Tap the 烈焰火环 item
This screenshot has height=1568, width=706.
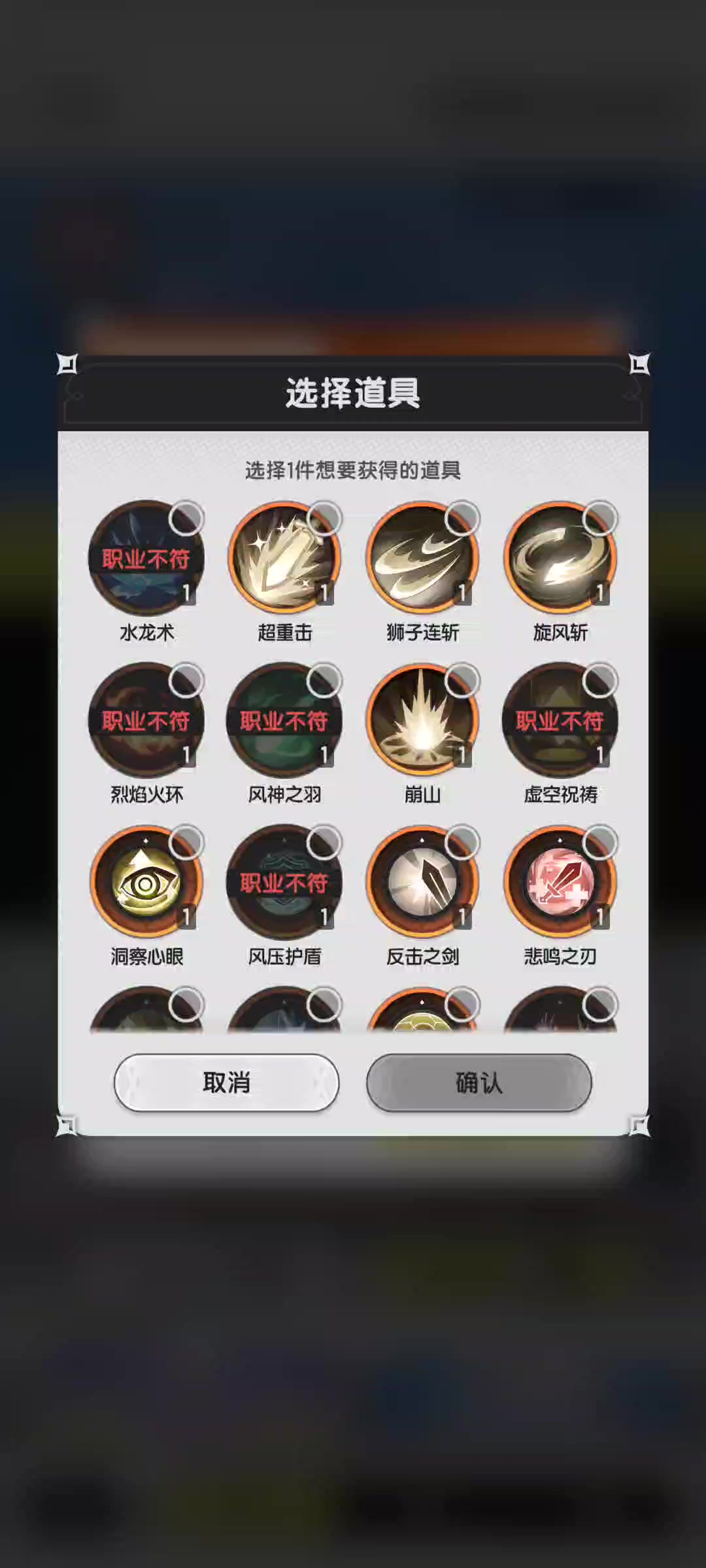pyautogui.click(x=146, y=721)
